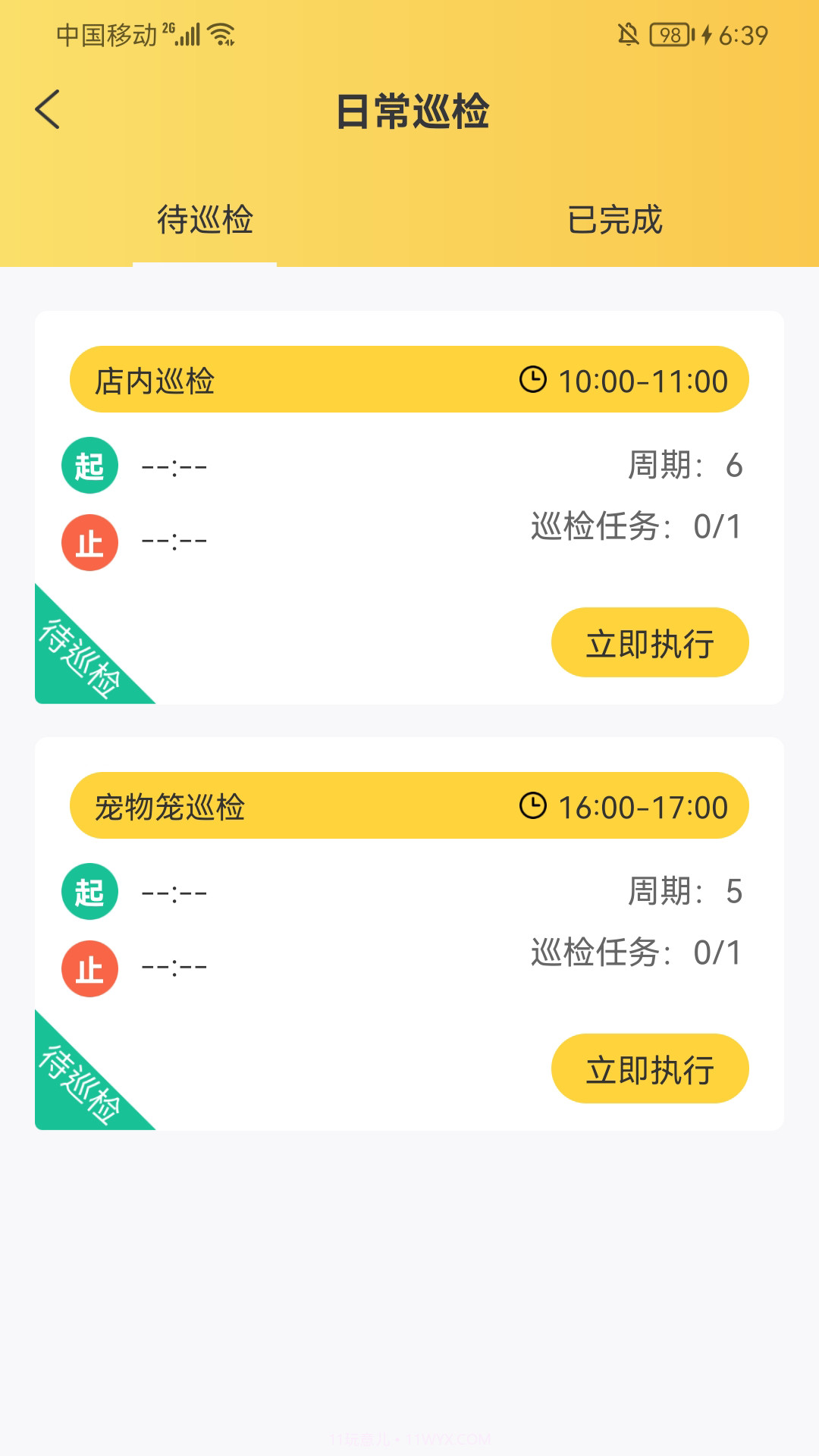819x1456 pixels.
Task: Select the red 止 badge on 店内巡检
Action: pyautogui.click(x=89, y=540)
